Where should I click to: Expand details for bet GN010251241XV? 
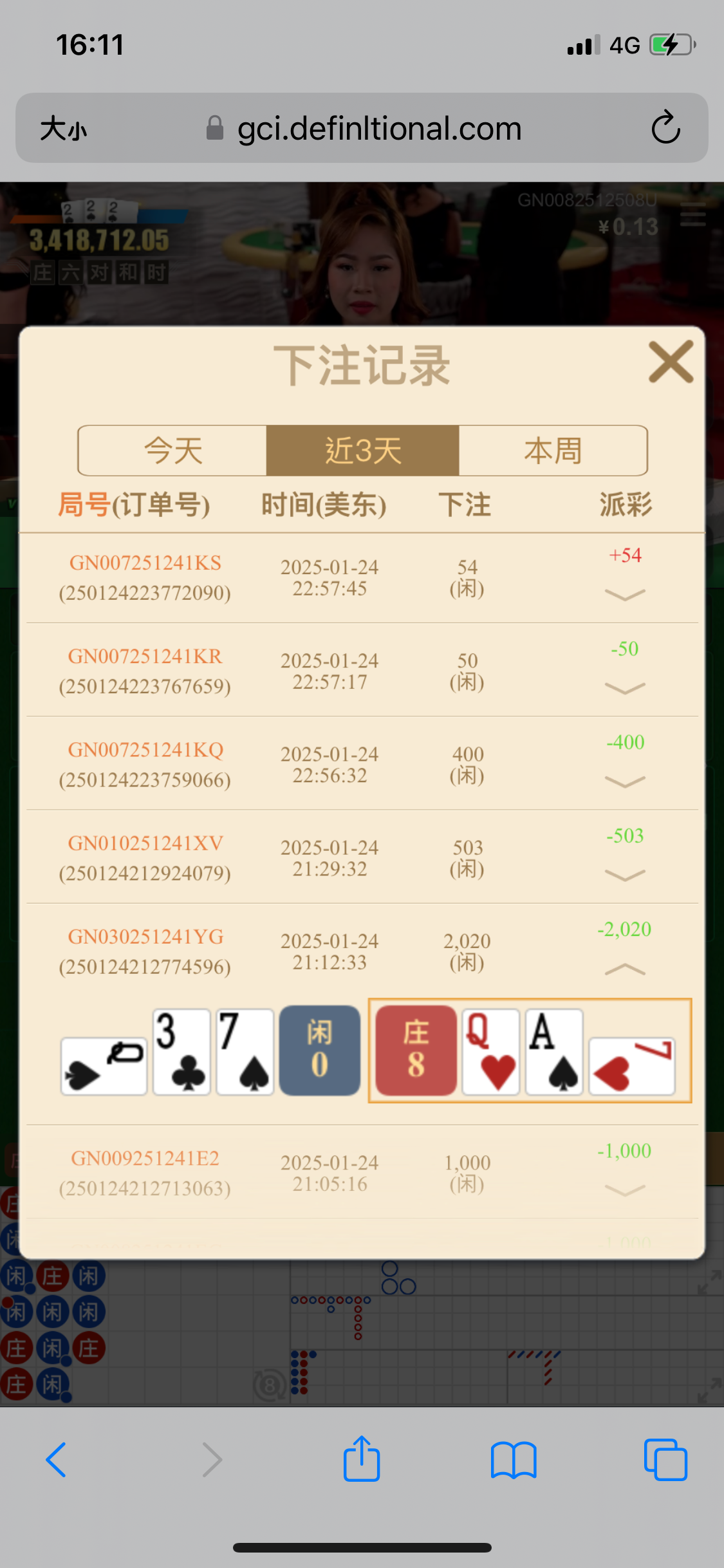tap(625, 875)
